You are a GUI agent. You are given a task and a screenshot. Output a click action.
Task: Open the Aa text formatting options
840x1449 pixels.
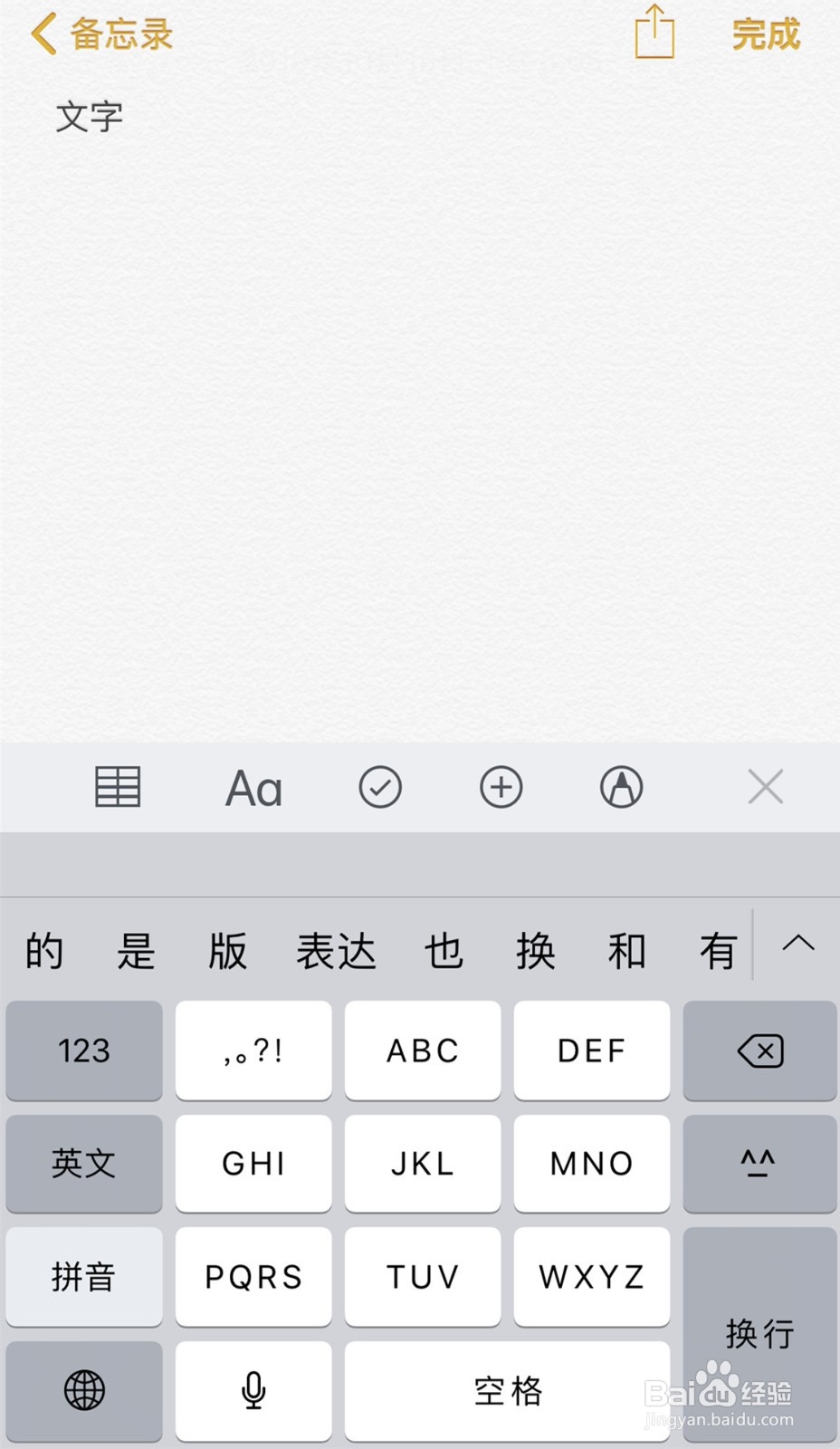[x=253, y=787]
